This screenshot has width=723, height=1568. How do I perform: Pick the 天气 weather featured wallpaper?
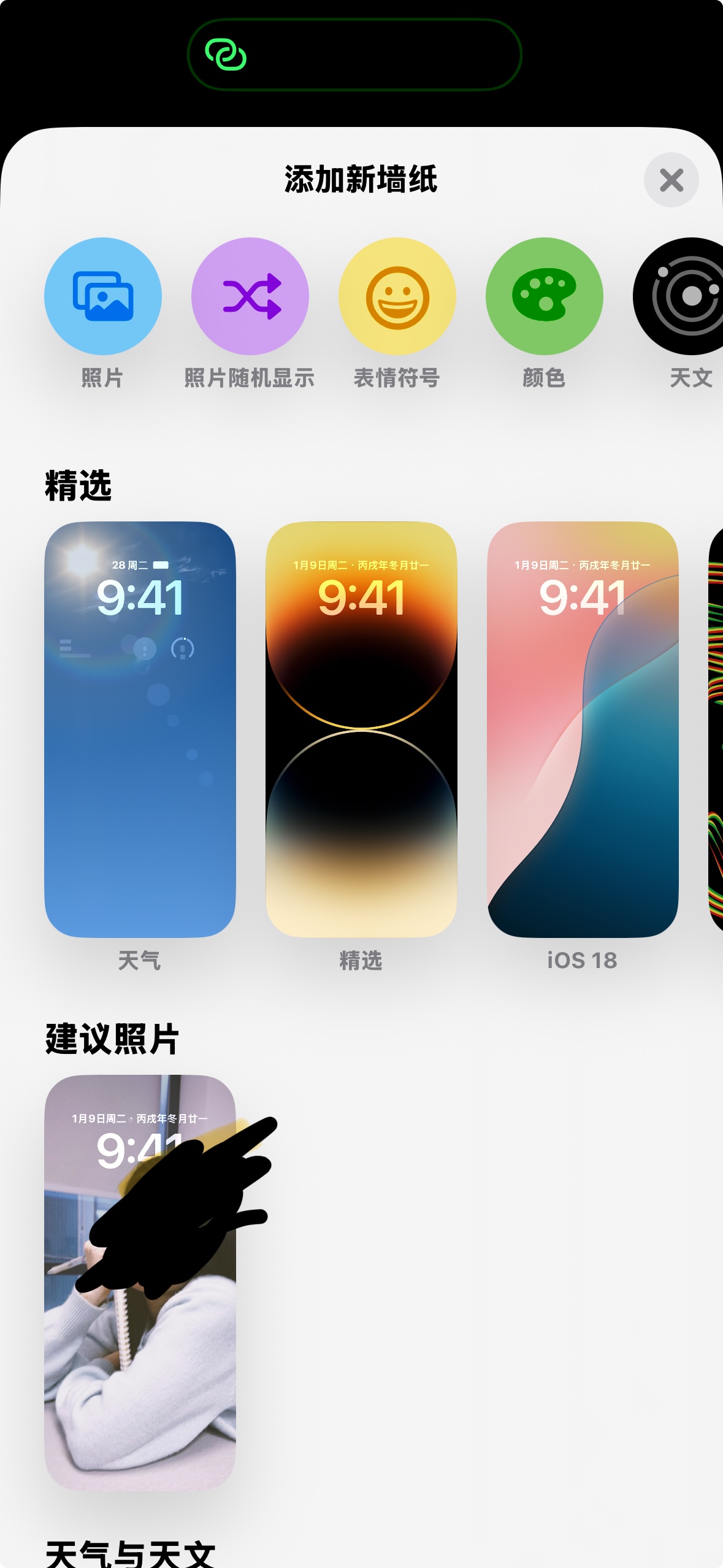click(140, 729)
